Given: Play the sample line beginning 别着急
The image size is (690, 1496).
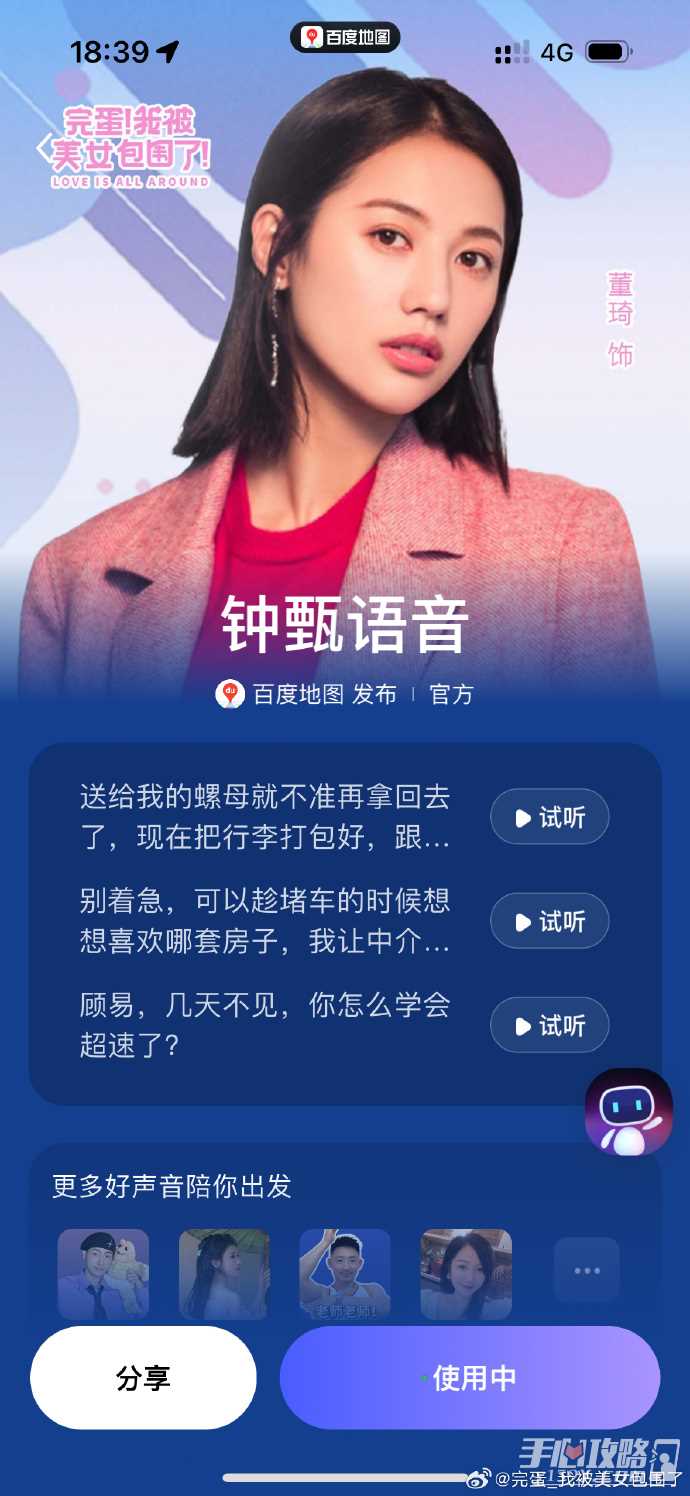Looking at the screenshot, I should click(x=549, y=921).
